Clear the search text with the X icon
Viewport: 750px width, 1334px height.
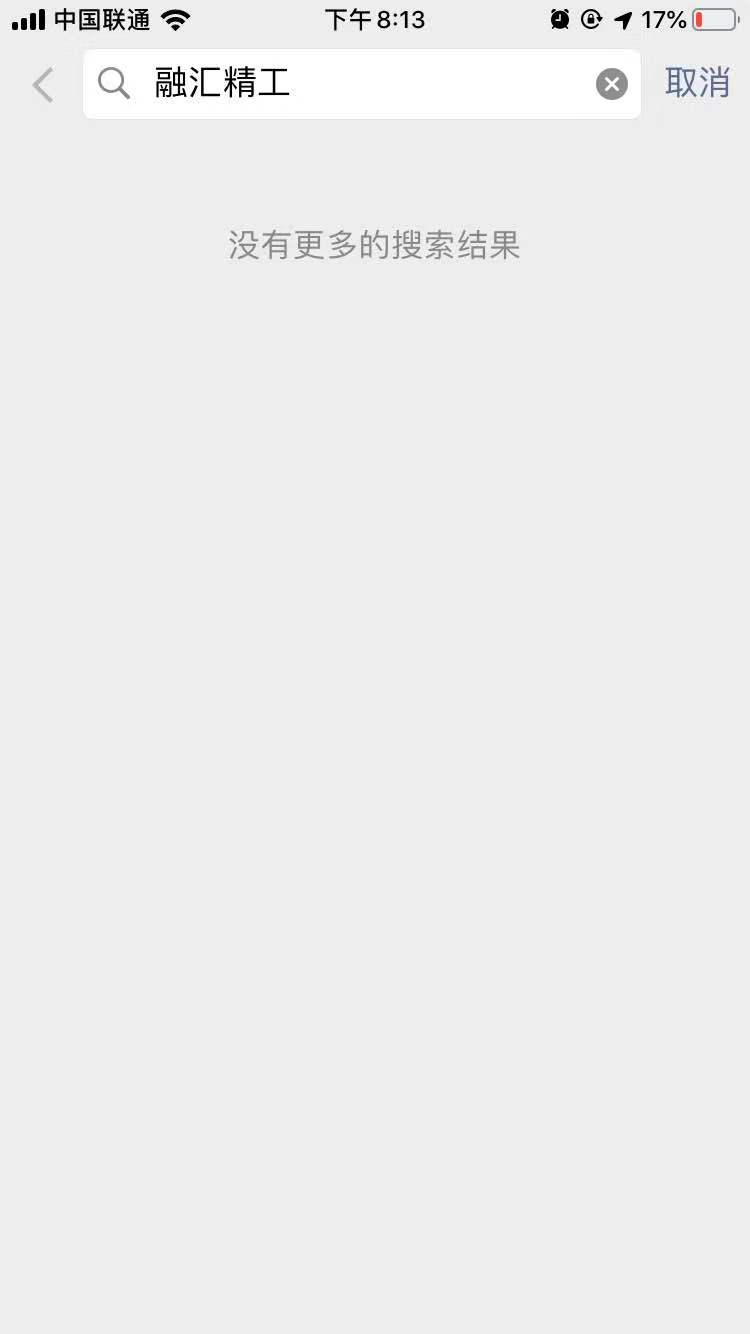tap(611, 85)
